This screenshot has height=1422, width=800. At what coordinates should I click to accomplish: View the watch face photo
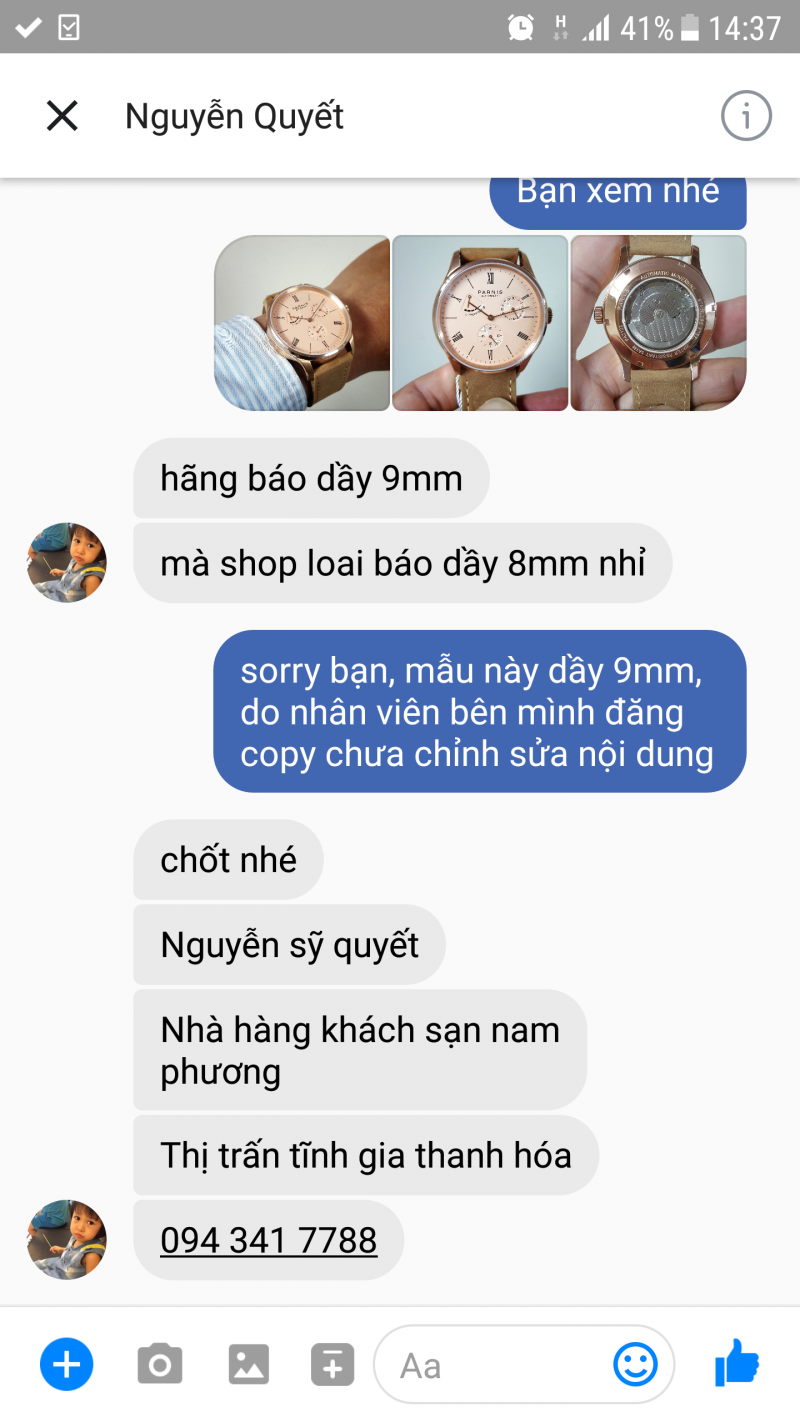(480, 323)
